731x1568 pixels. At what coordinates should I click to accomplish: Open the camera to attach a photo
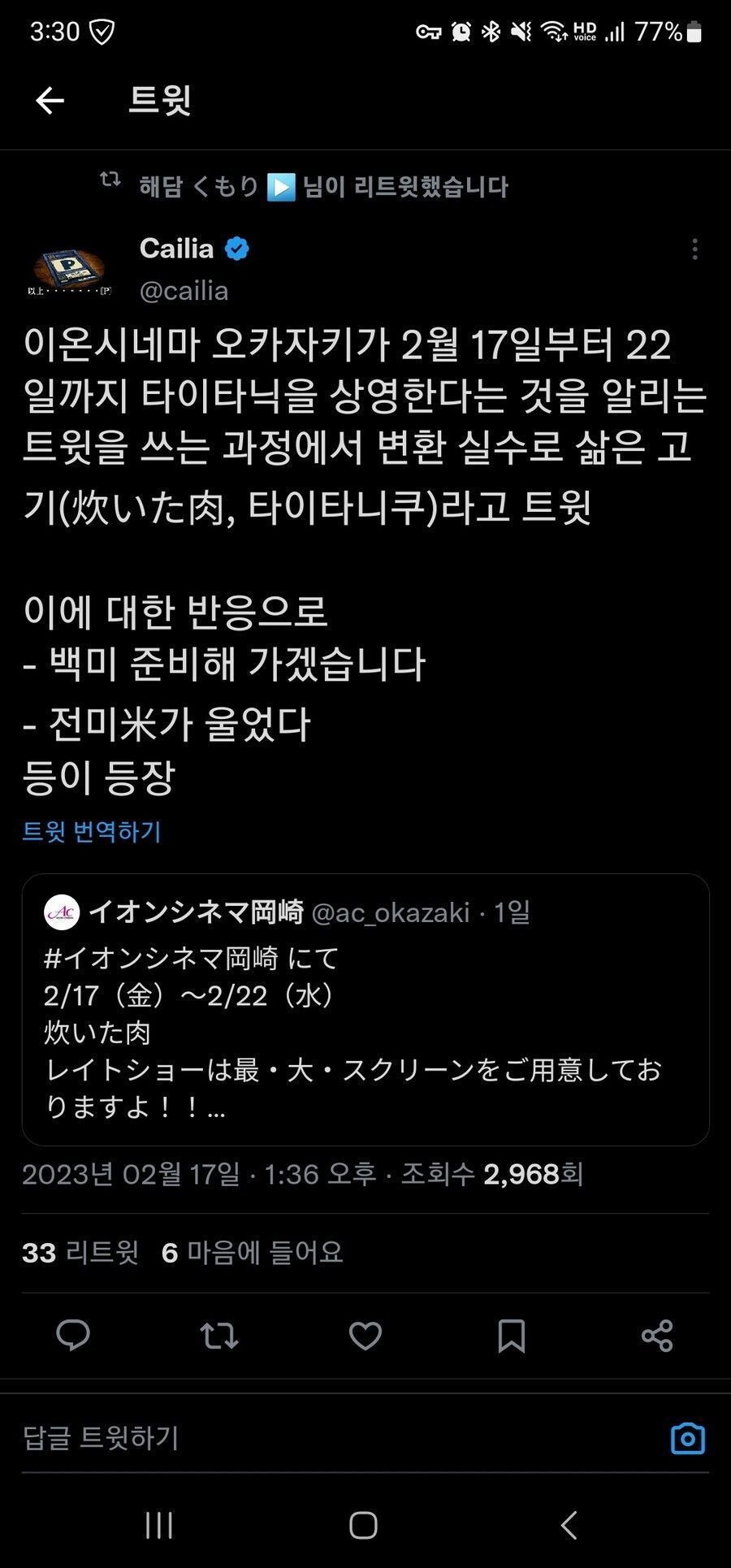coord(687,1438)
